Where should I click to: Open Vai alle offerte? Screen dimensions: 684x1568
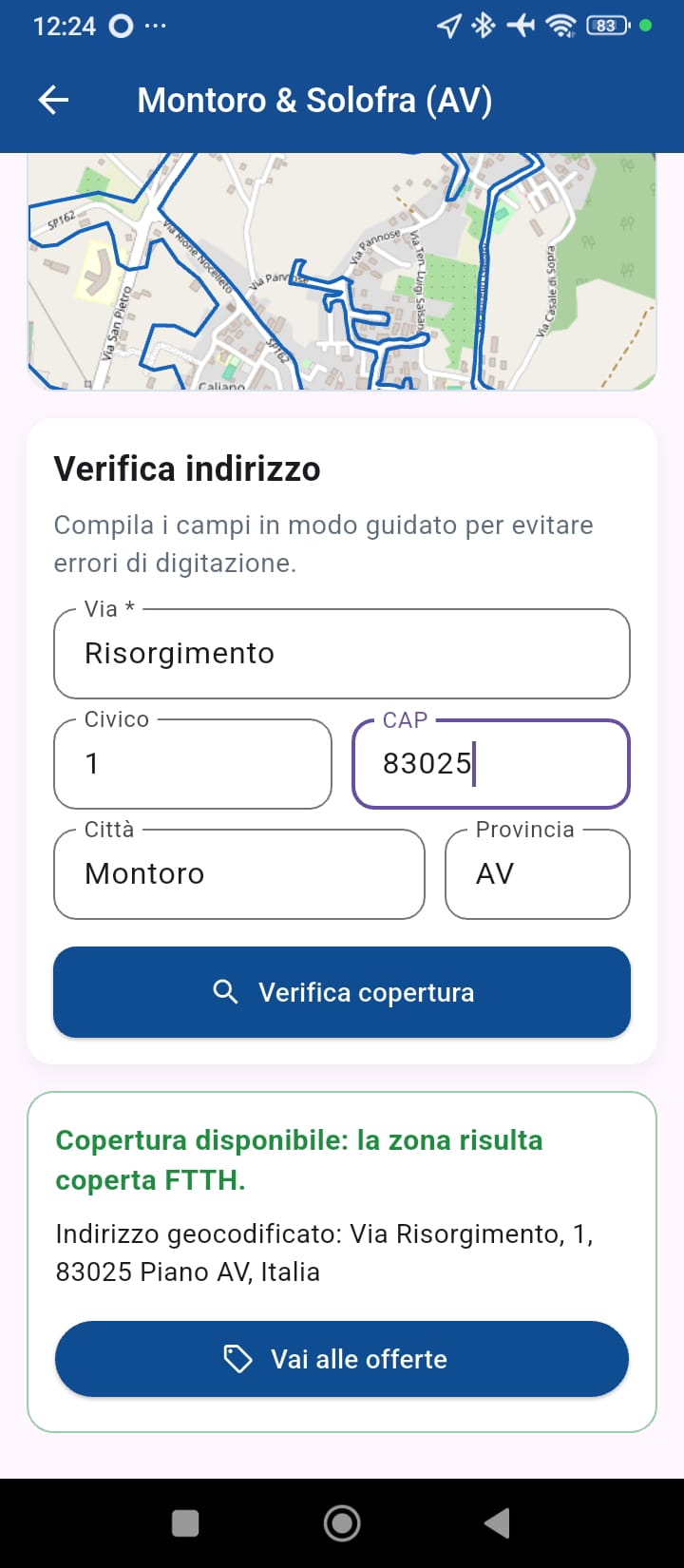342,1359
